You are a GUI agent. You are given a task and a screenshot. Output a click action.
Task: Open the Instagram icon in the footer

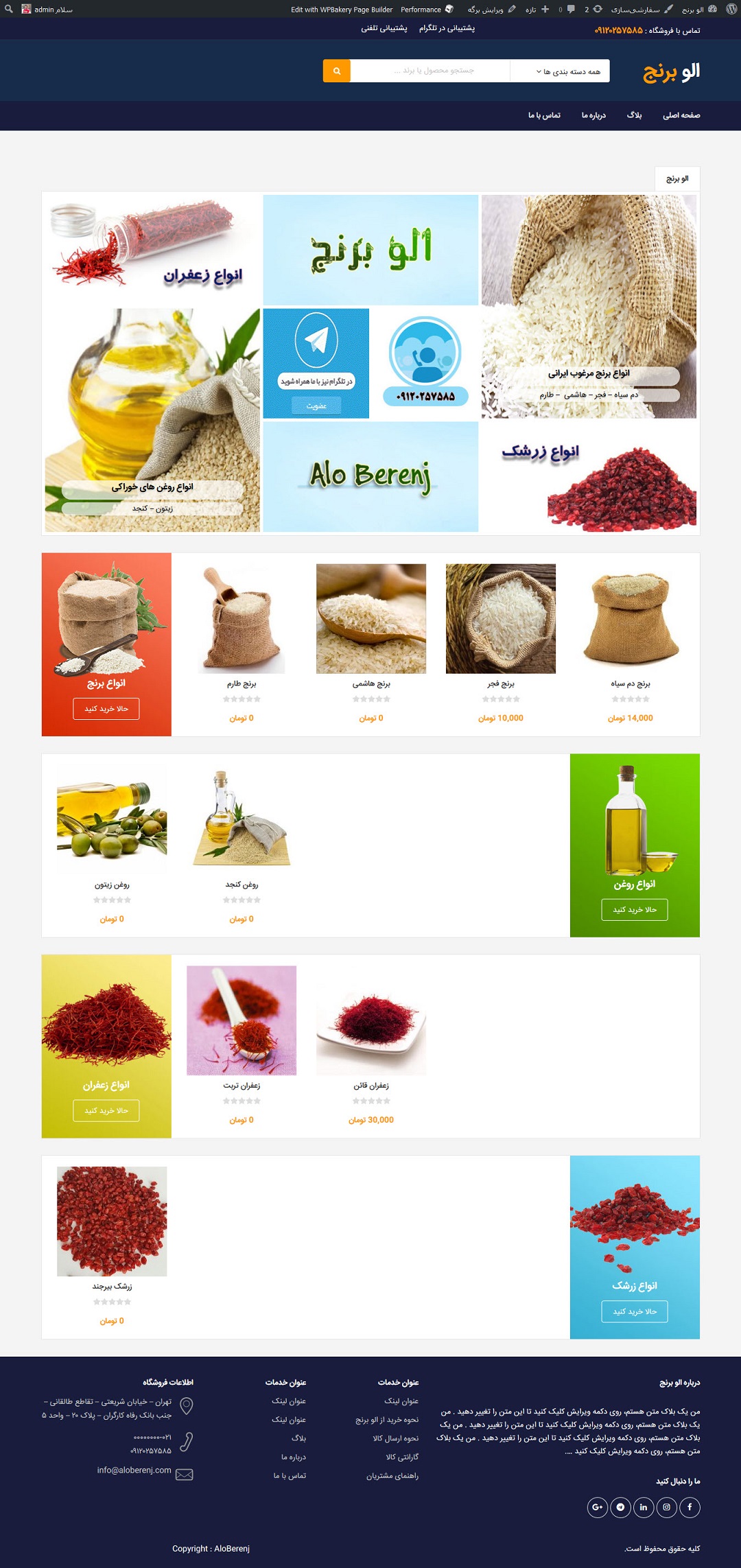666,1507
